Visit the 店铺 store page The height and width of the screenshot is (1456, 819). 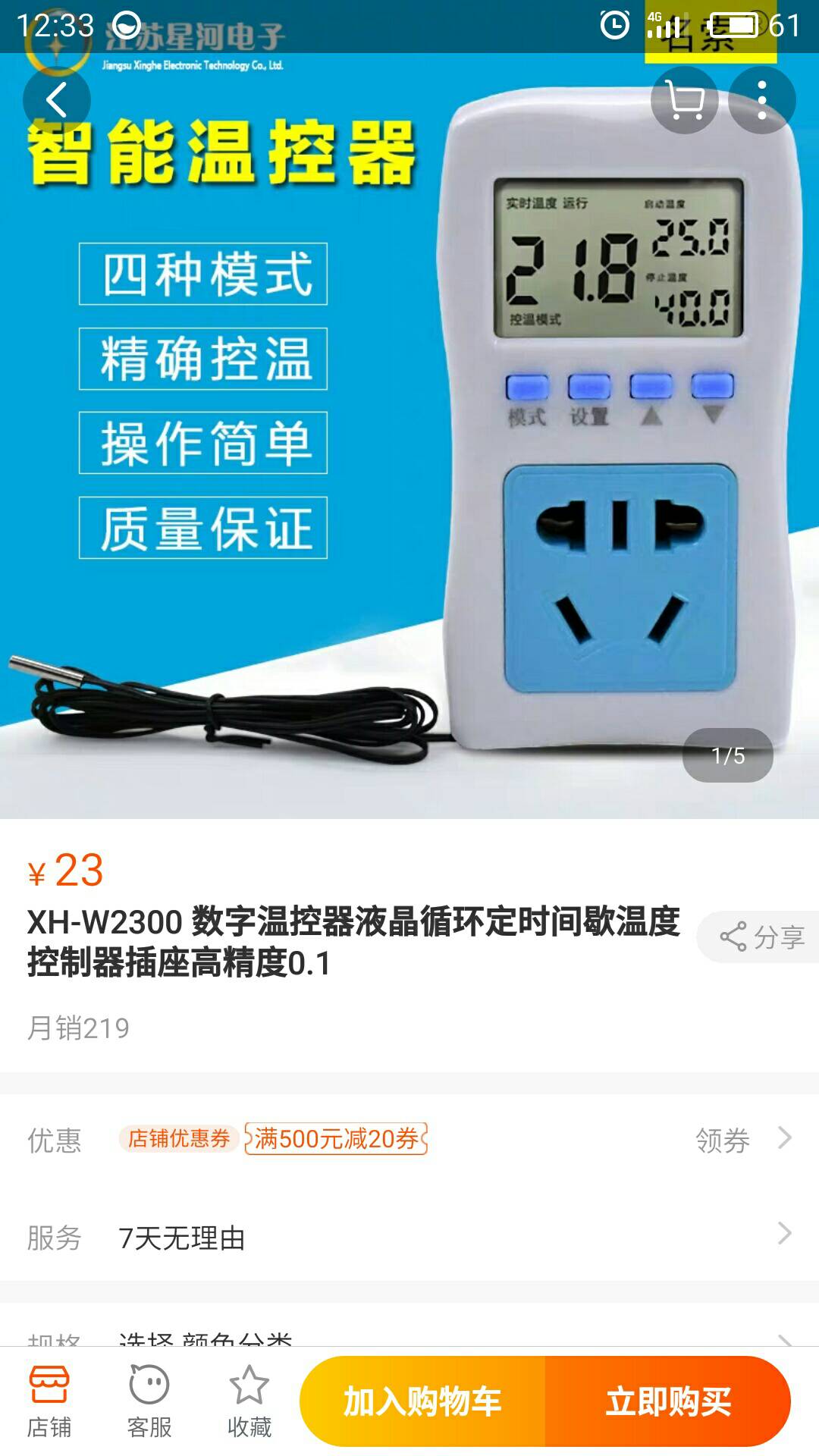click(49, 1402)
